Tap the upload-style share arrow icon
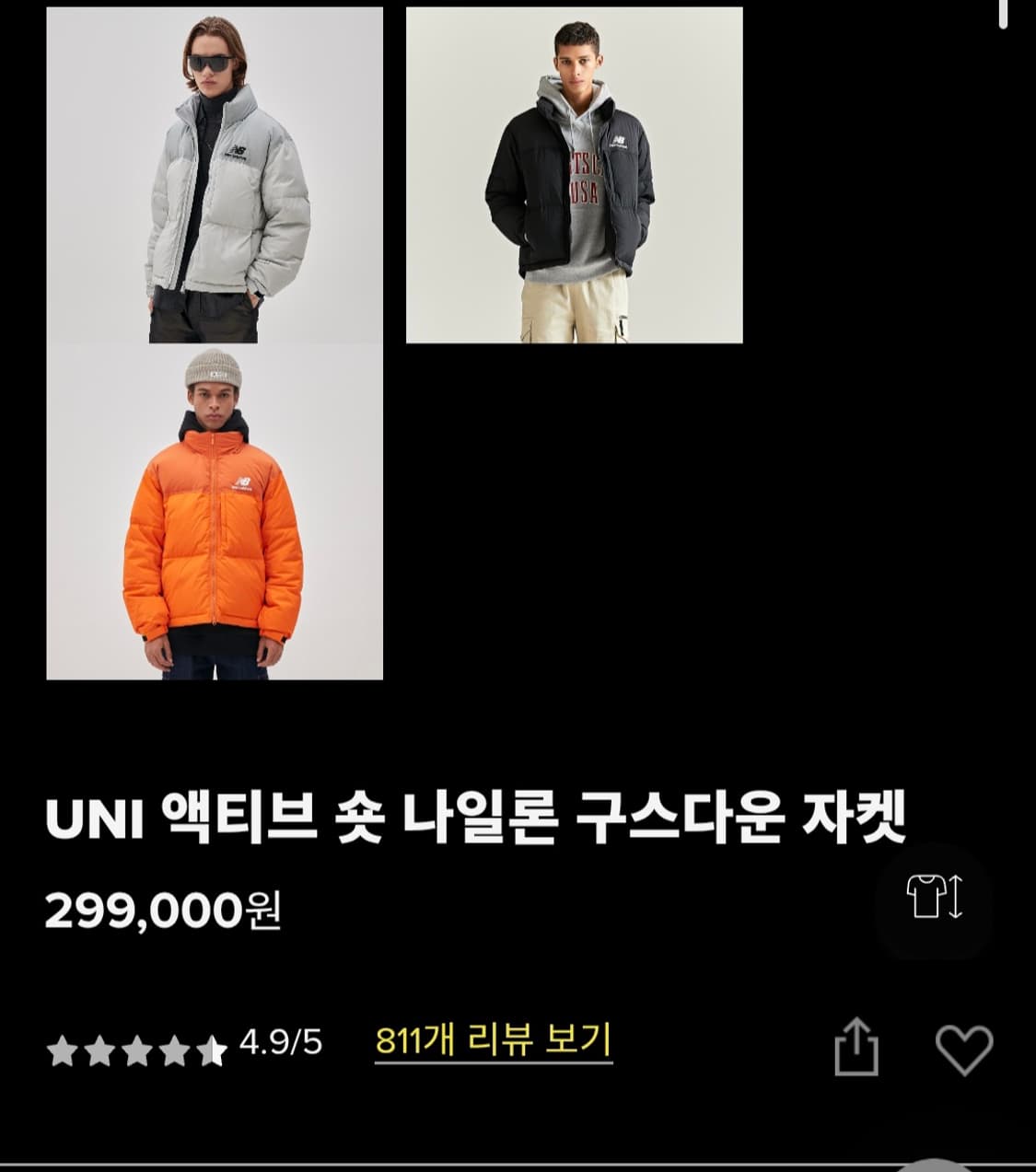The image size is (1036, 1172). coord(857,1045)
